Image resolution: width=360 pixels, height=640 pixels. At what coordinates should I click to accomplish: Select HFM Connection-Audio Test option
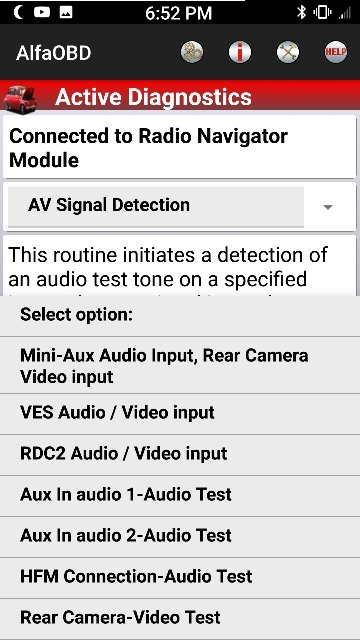180,577
